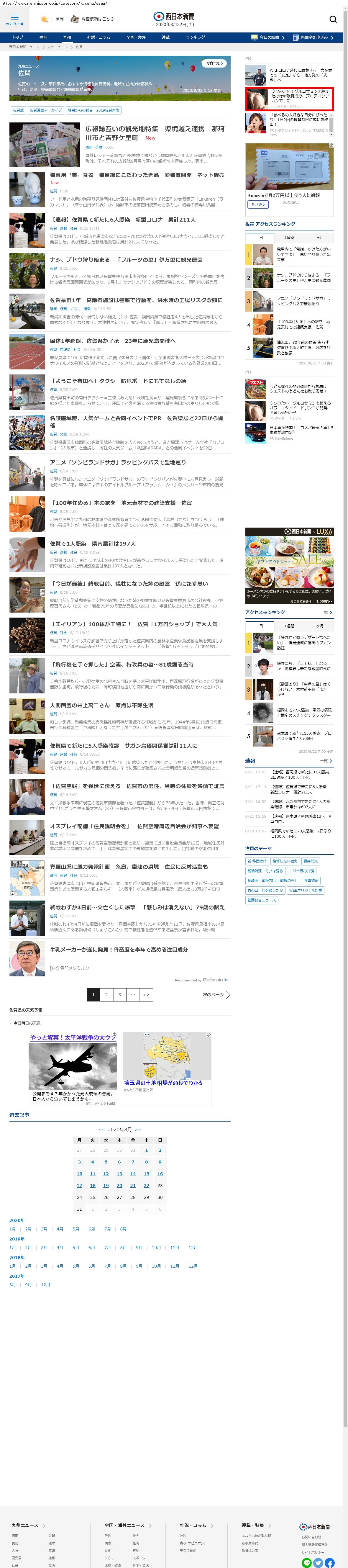Switch 佐賀アクセスランキング to 1週間
This screenshot has height=1568, width=348.
[x=289, y=238]
